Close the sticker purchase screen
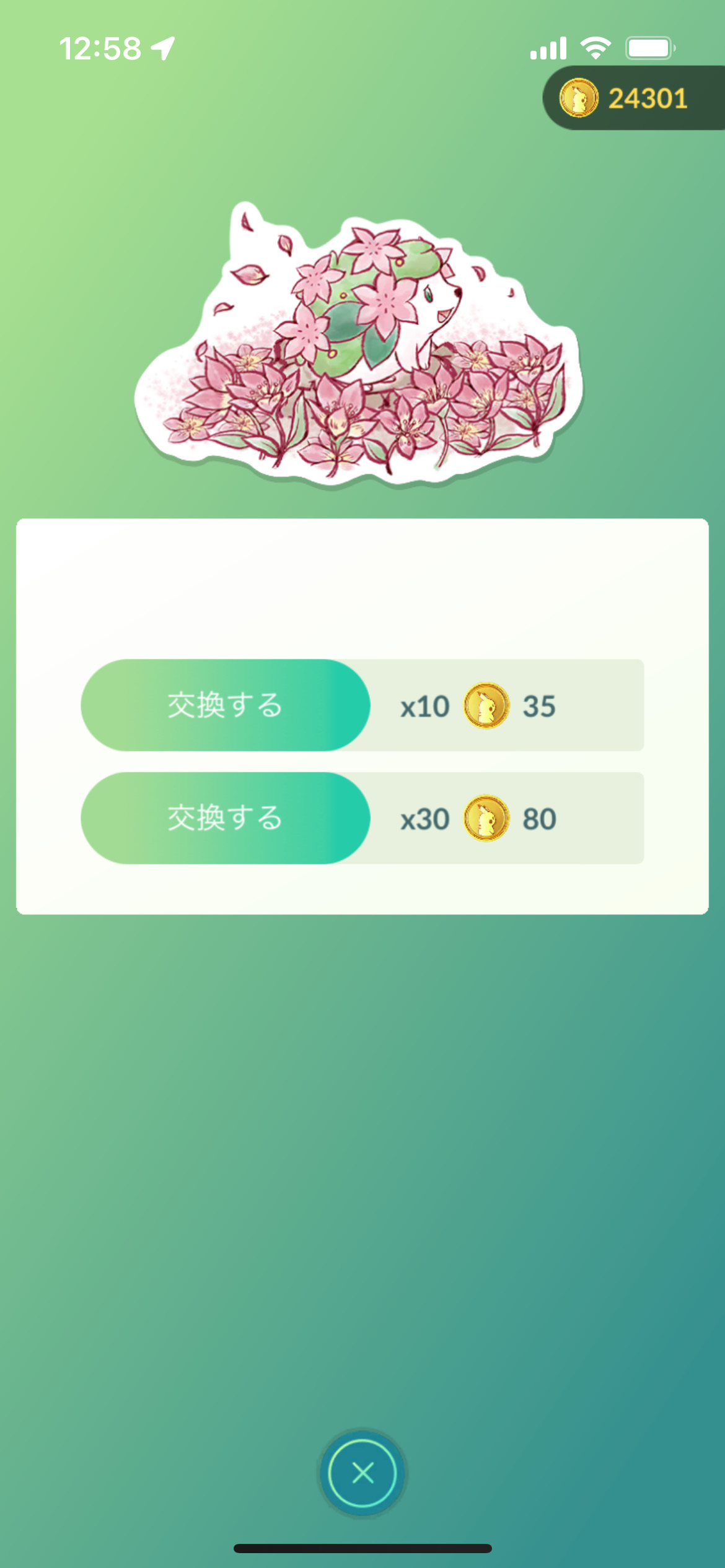Viewport: 725px width, 1568px height. click(362, 1473)
